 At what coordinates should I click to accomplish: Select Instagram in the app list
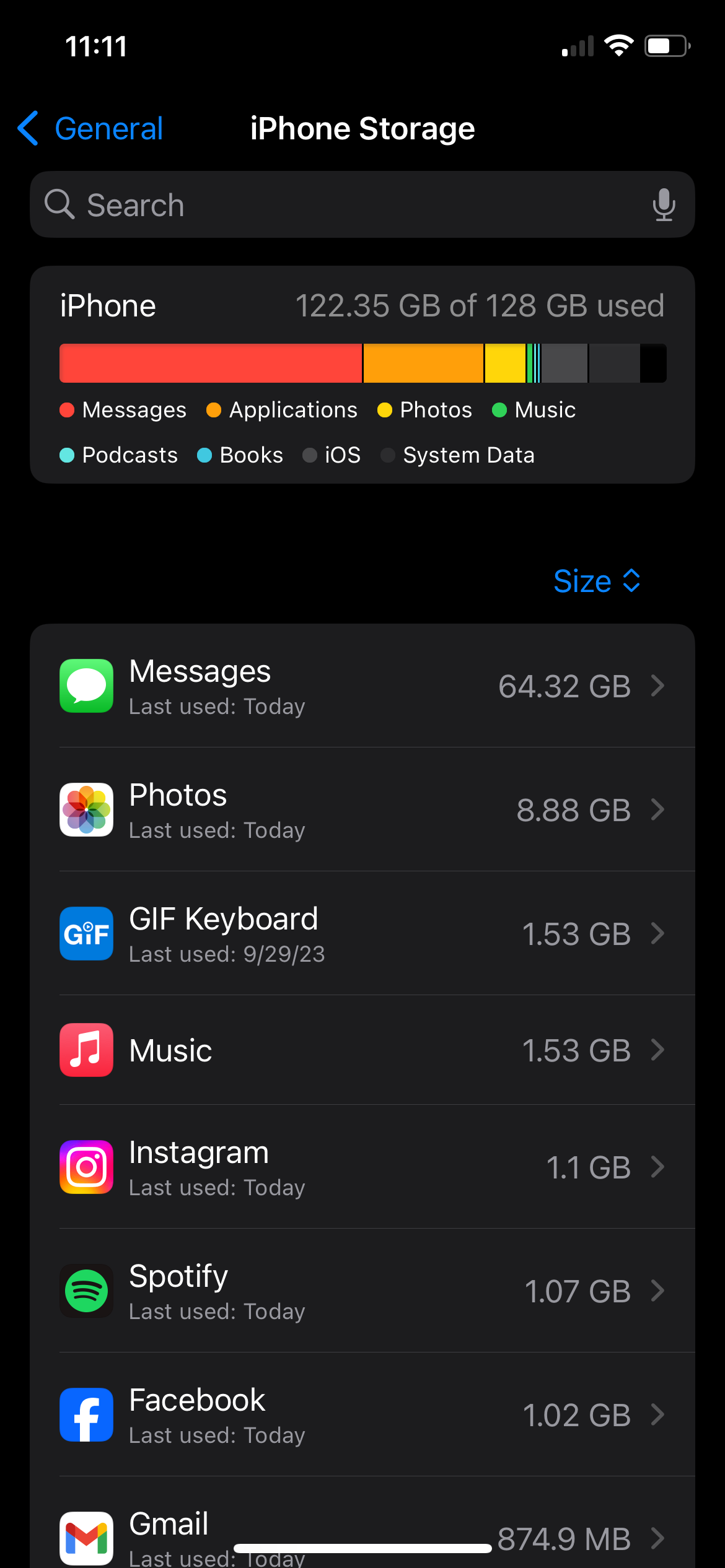[362, 1167]
